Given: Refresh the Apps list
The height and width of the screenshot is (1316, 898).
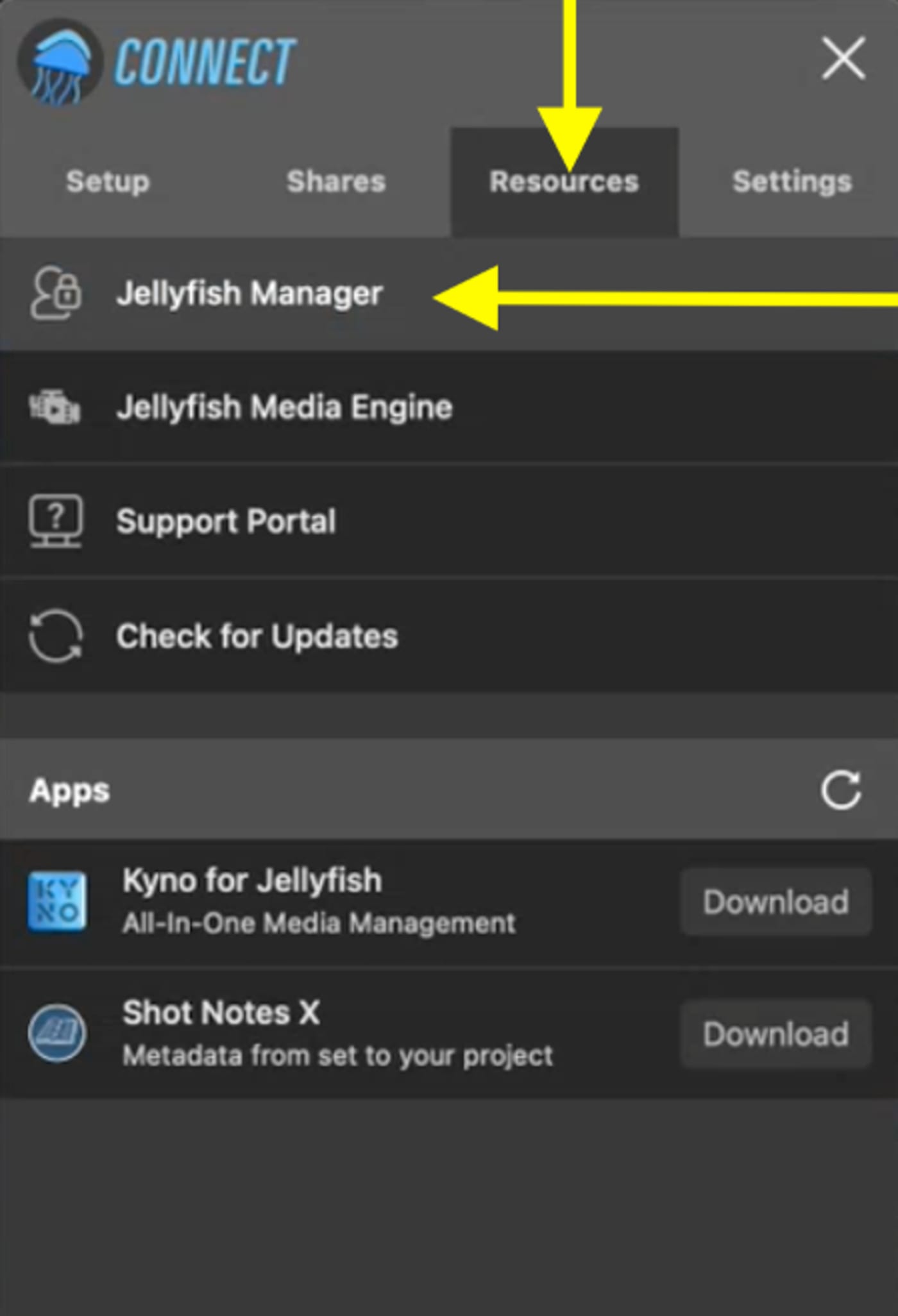Looking at the screenshot, I should pyautogui.click(x=841, y=789).
